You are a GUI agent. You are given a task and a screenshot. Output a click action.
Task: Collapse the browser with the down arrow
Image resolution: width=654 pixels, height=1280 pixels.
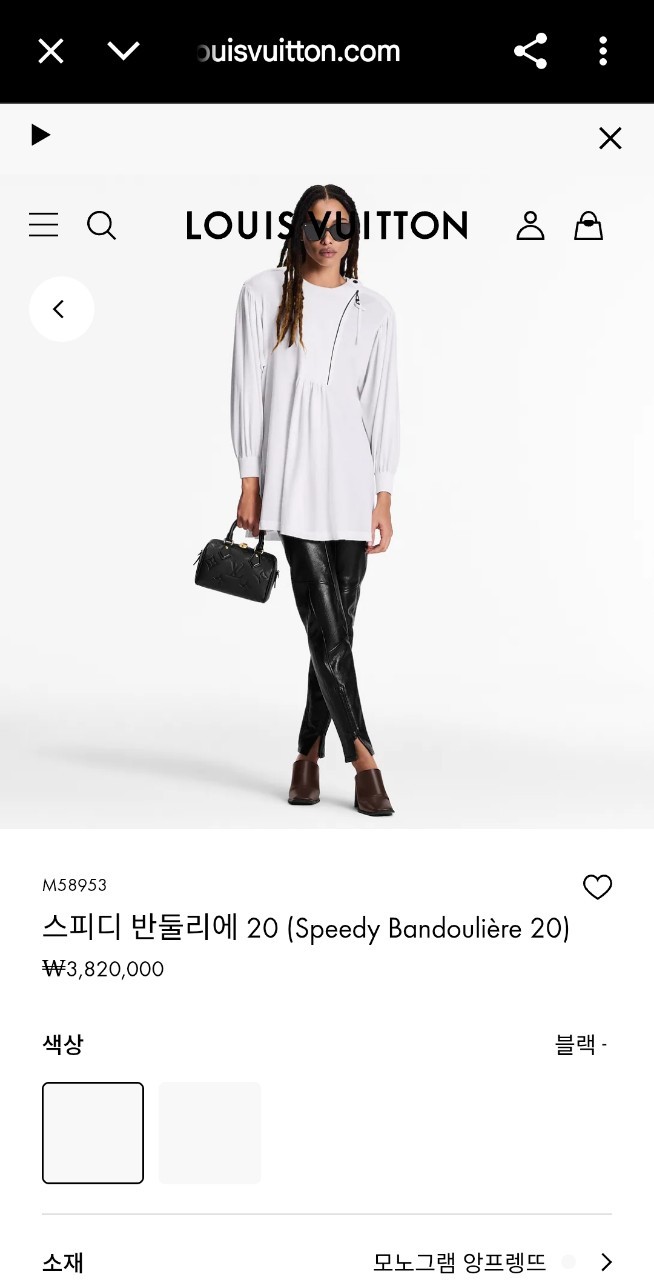[123, 51]
